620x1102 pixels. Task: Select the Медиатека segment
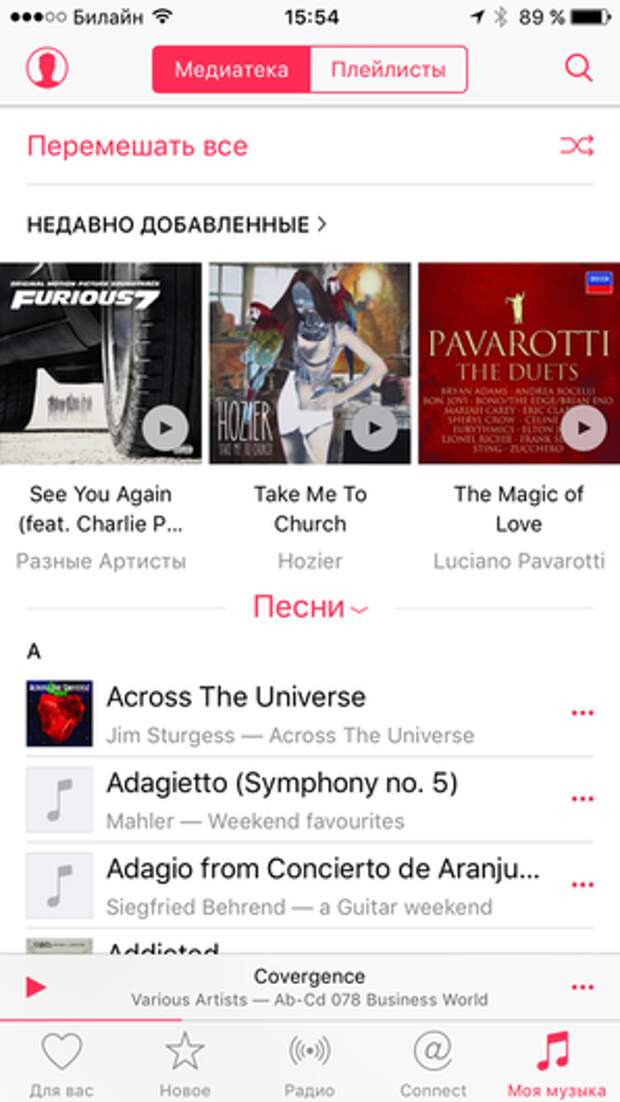coord(231,70)
